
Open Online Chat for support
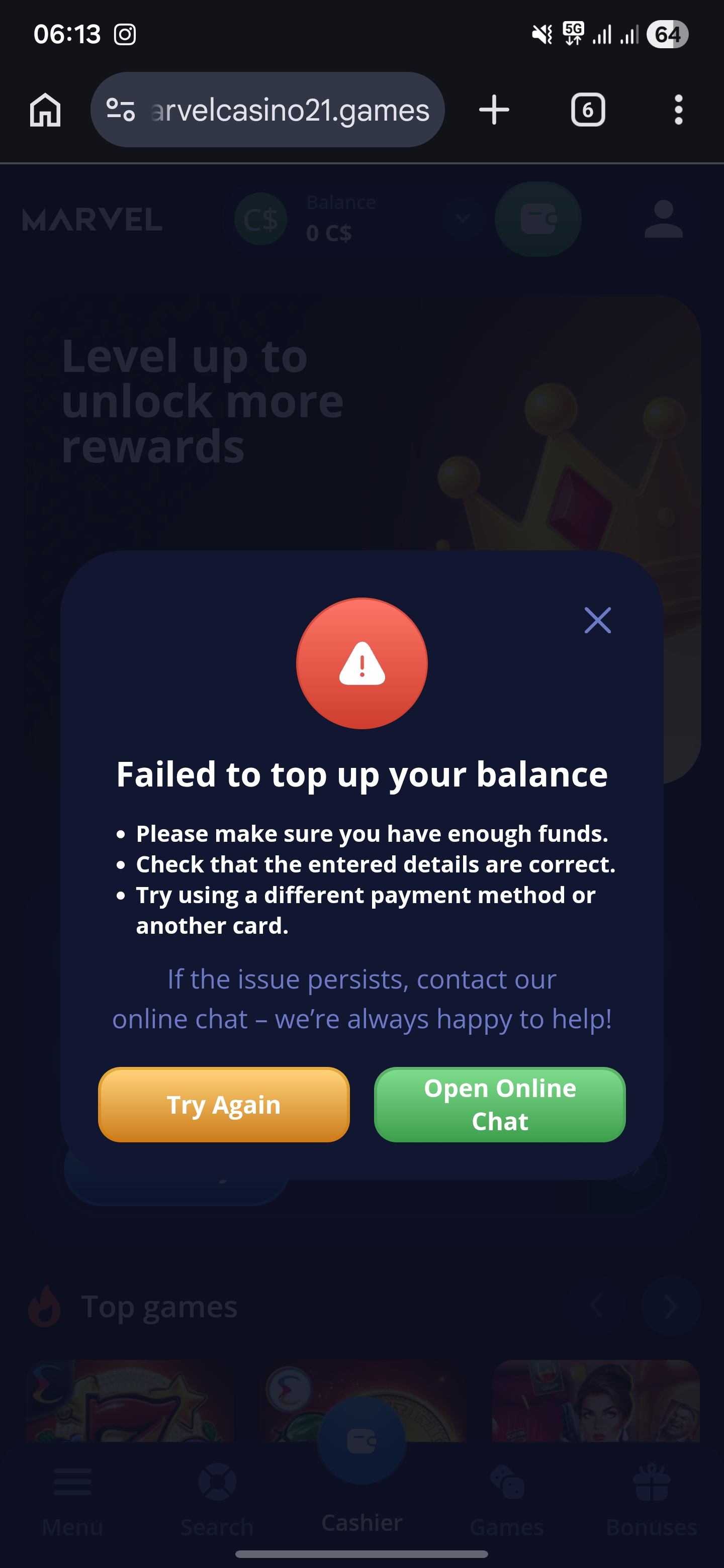[x=499, y=1104]
